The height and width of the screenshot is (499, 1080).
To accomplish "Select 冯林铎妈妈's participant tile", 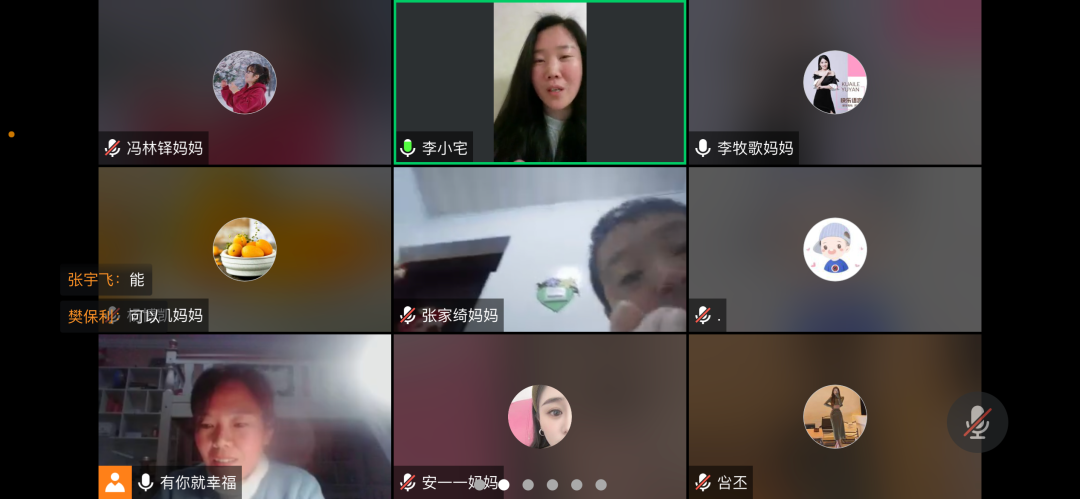I will (x=245, y=82).
